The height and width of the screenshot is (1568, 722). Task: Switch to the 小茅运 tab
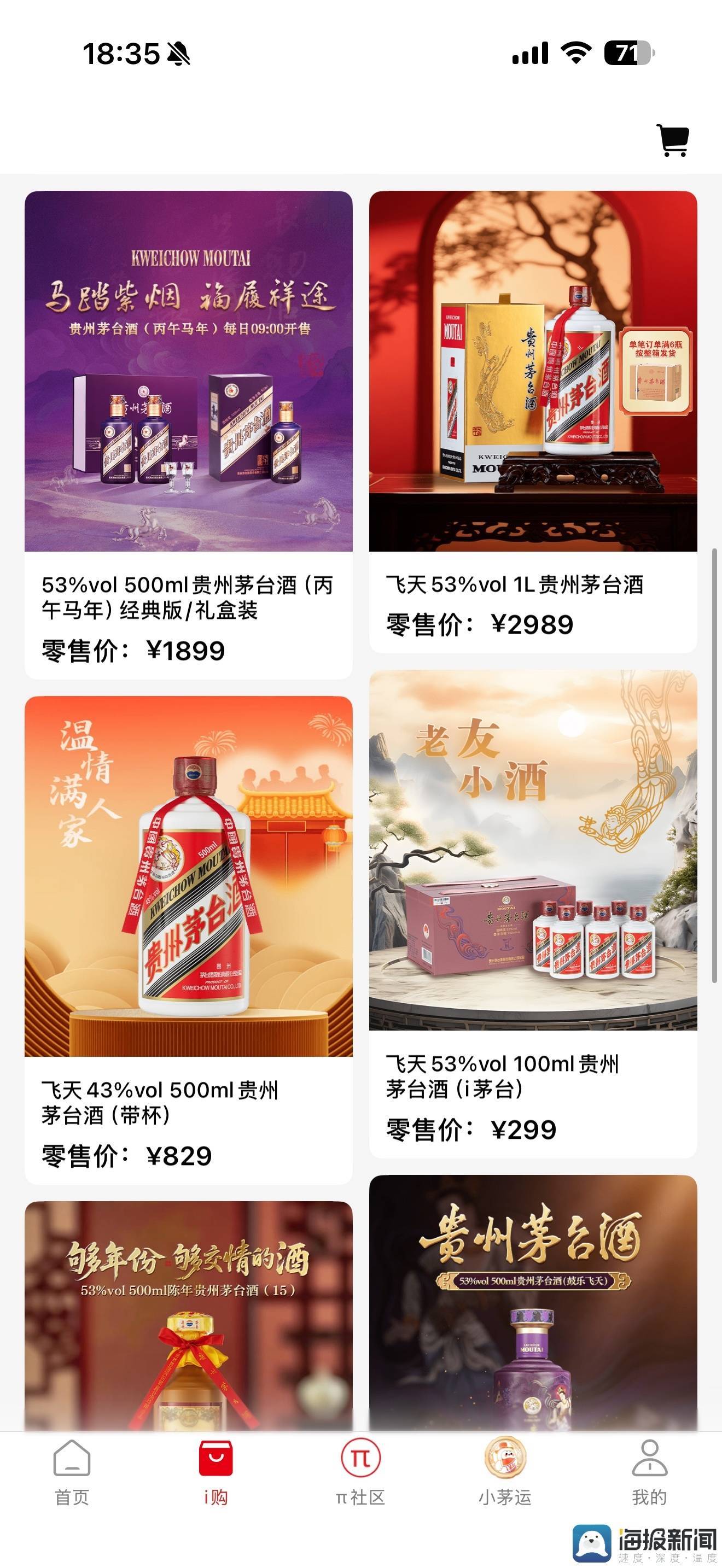(505, 1472)
